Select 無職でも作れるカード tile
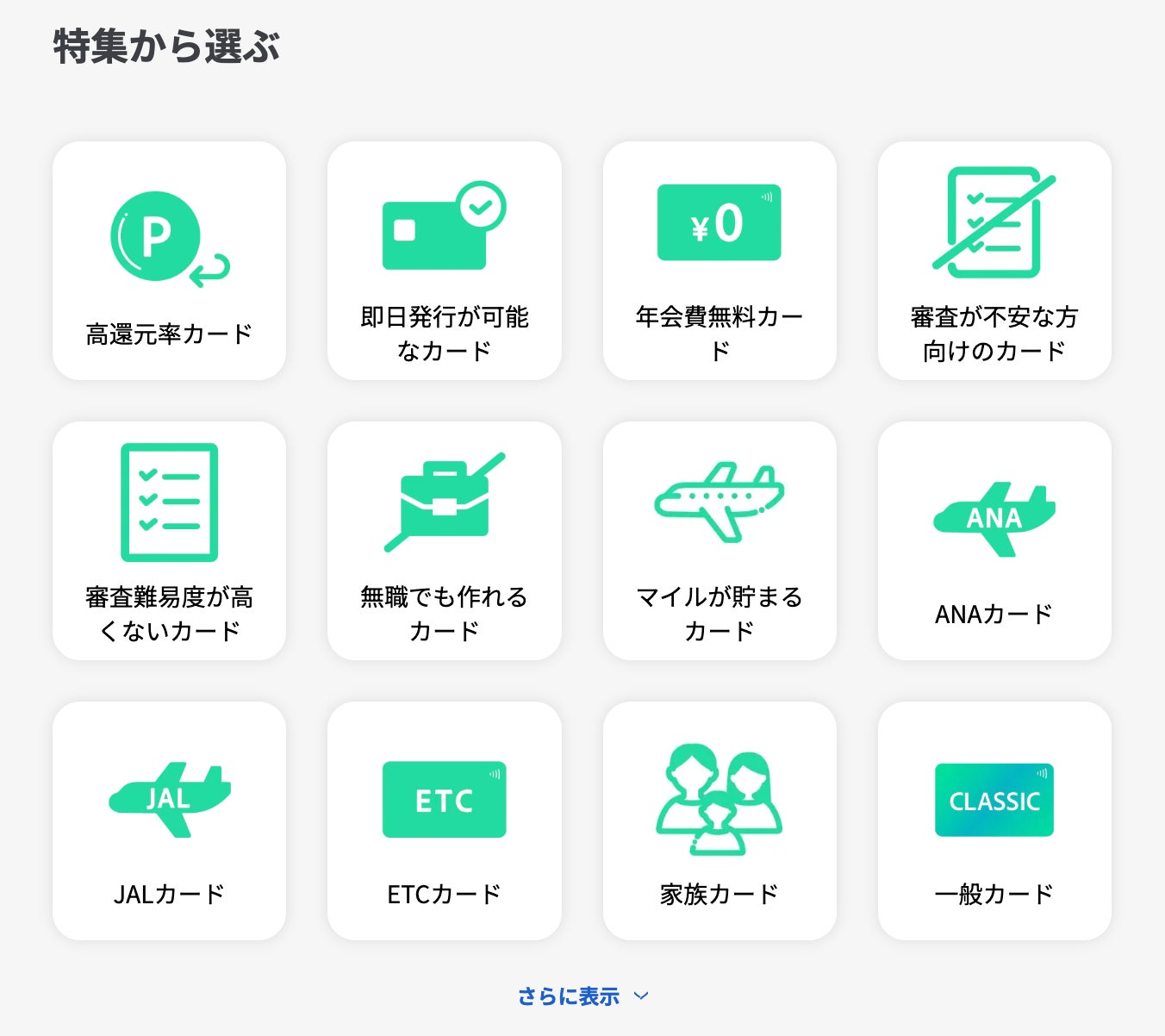Screen dimensions: 1165x1036 (444, 540)
